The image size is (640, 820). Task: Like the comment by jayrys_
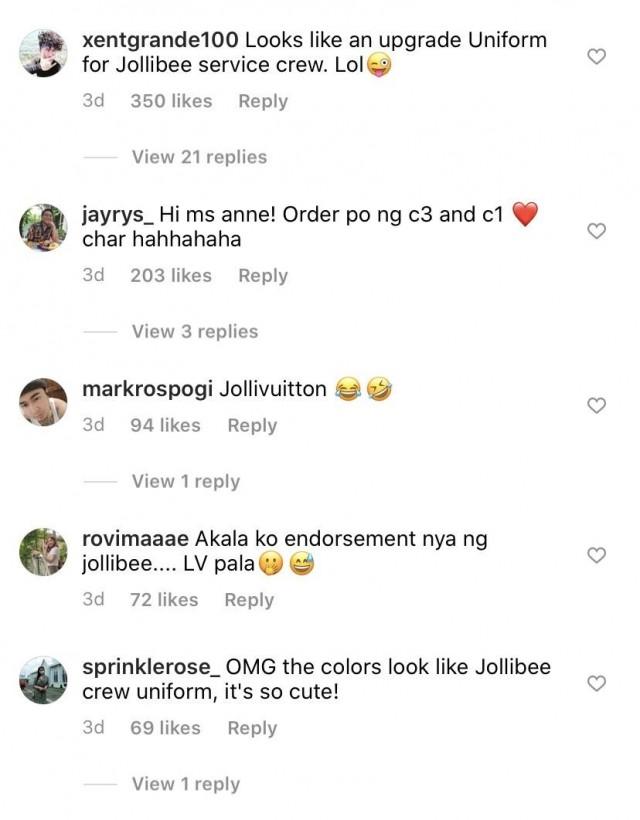[x=596, y=231]
